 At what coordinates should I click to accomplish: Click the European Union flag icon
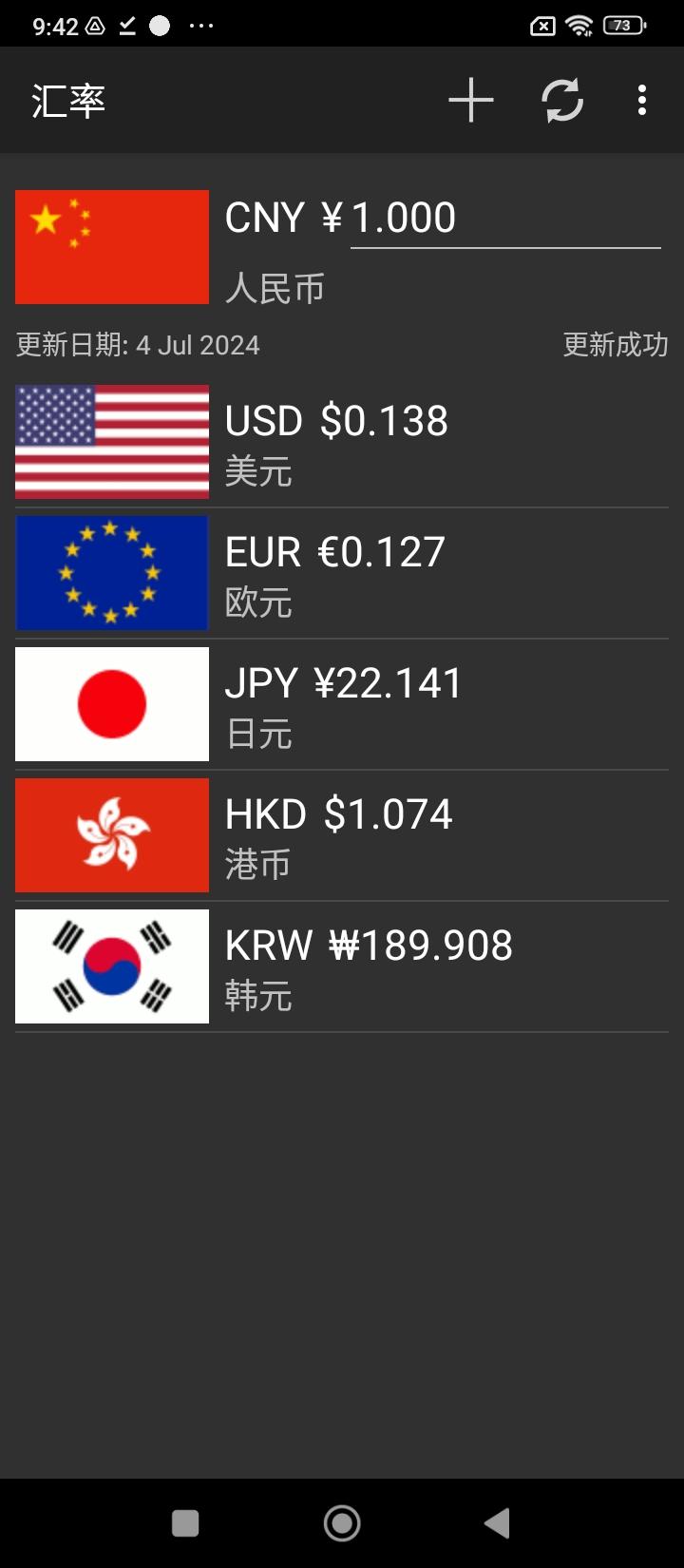pyautogui.click(x=111, y=572)
